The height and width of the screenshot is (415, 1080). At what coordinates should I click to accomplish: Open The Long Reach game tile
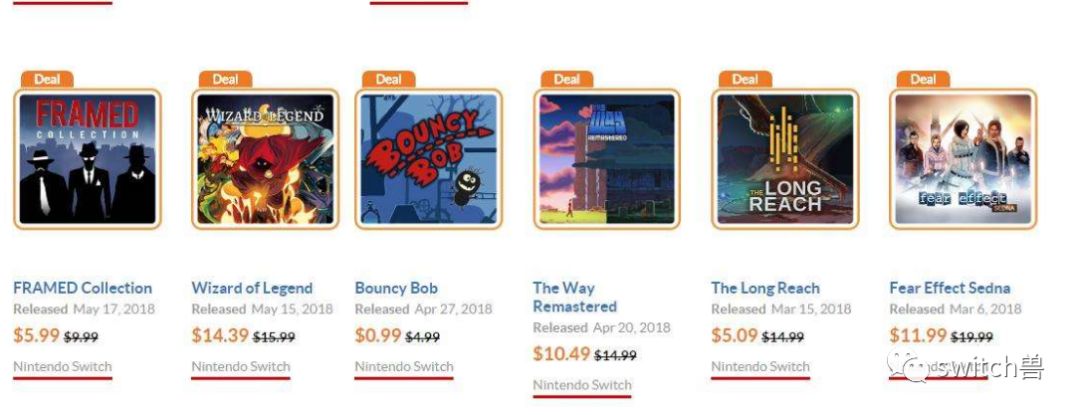pyautogui.click(x=784, y=159)
